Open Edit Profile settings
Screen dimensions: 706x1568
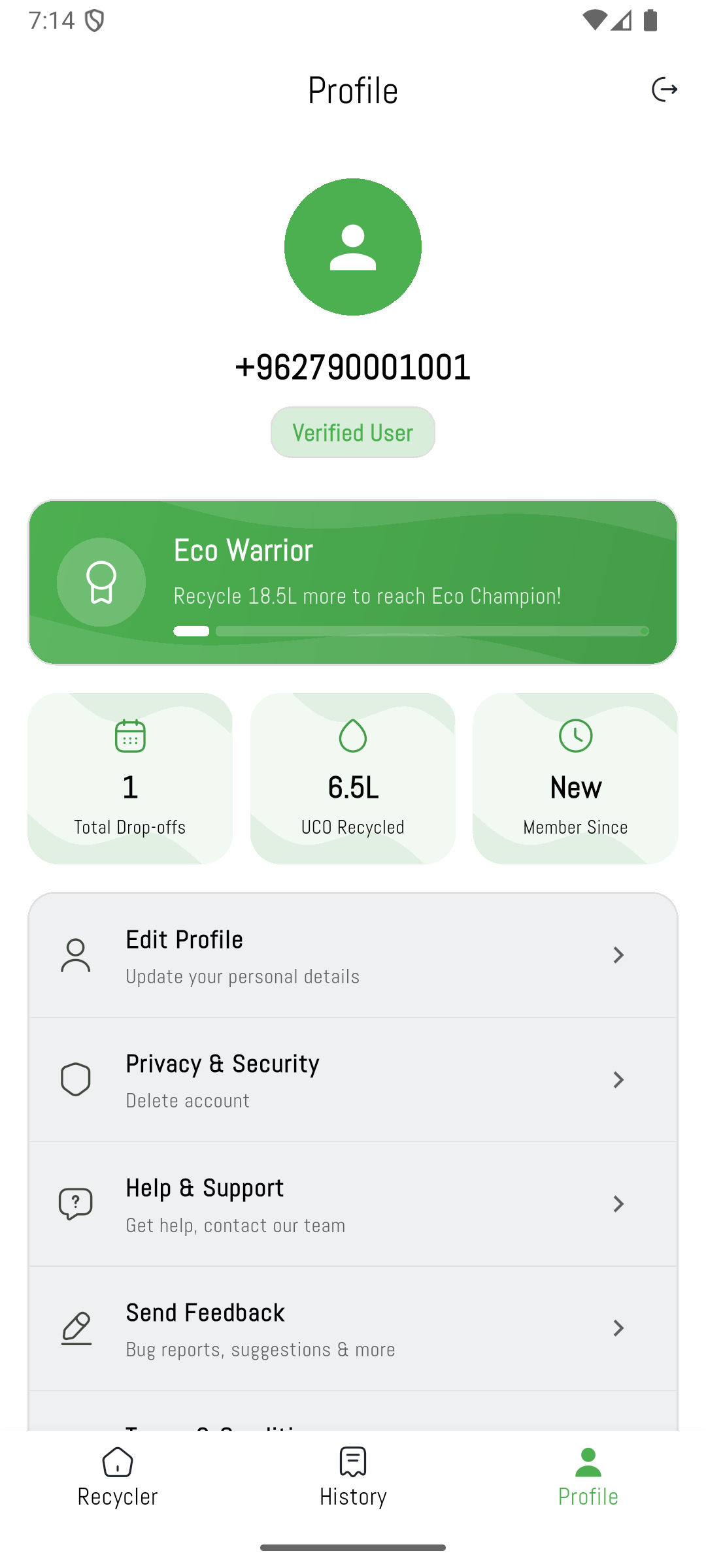353,956
